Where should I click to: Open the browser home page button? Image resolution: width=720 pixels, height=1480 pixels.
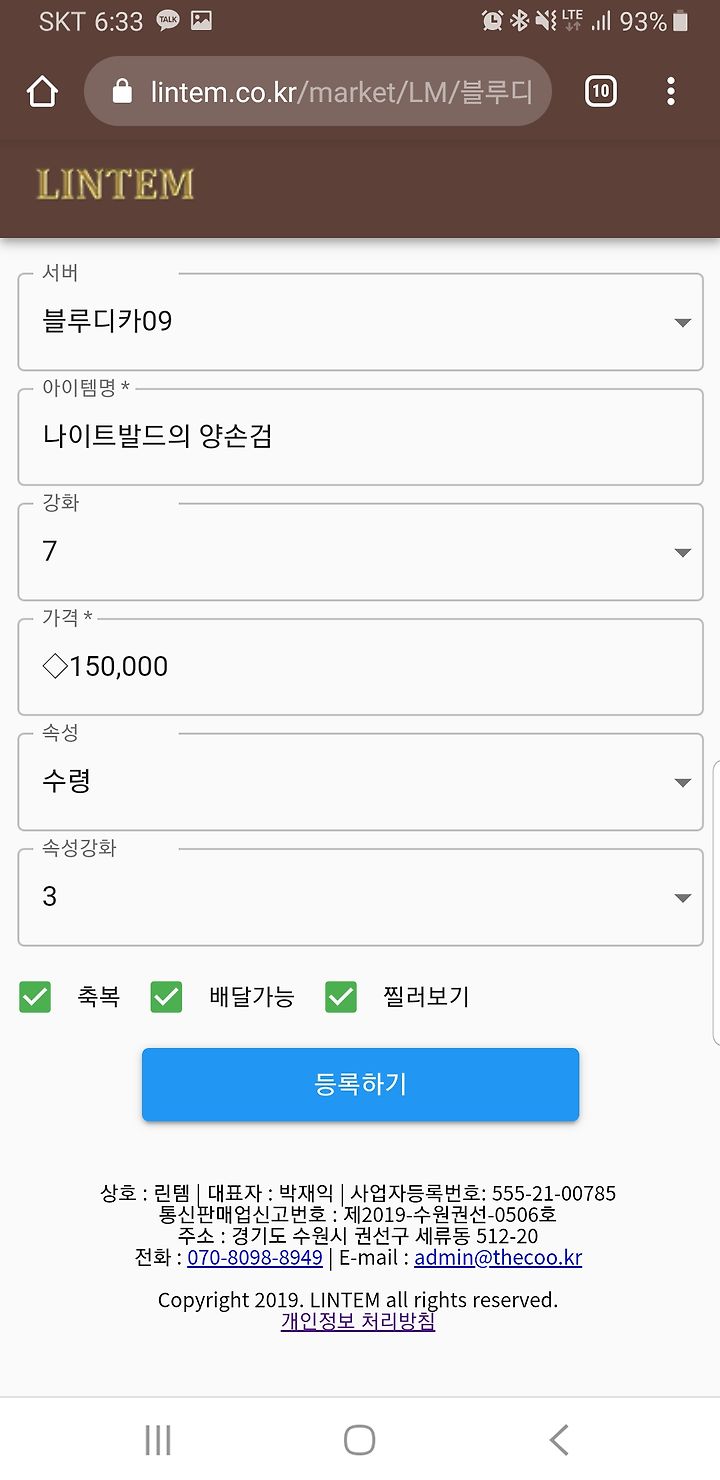[x=42, y=92]
